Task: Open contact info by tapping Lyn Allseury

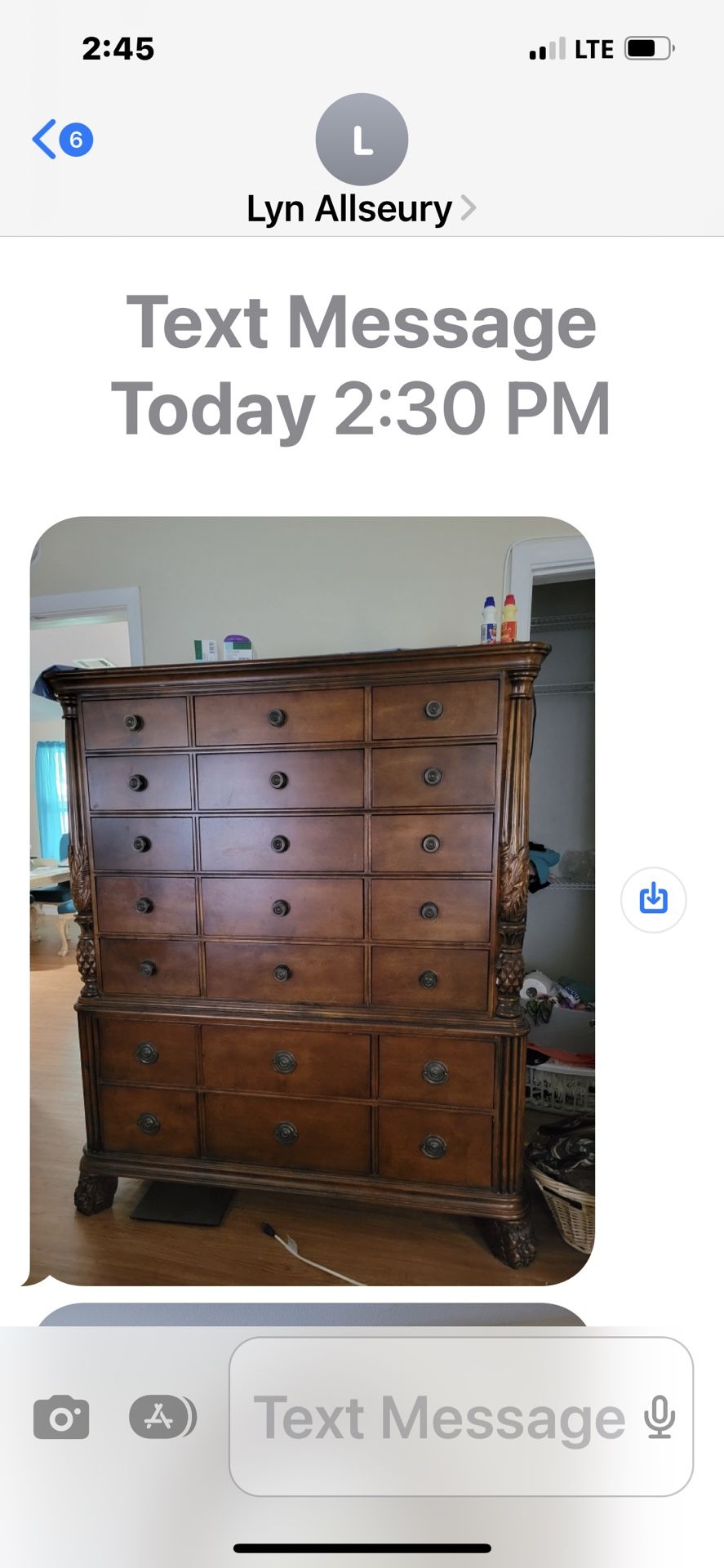Action: (349, 207)
